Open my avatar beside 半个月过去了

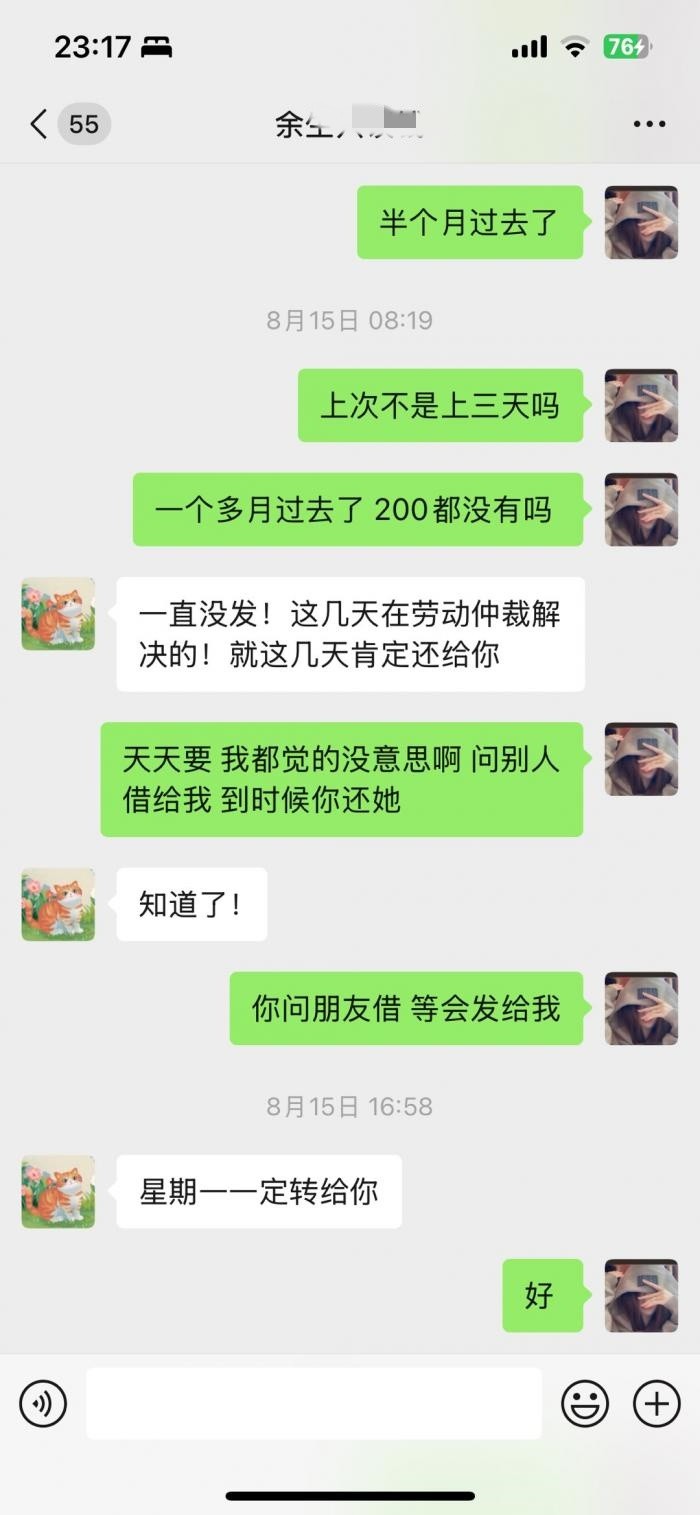pos(641,222)
